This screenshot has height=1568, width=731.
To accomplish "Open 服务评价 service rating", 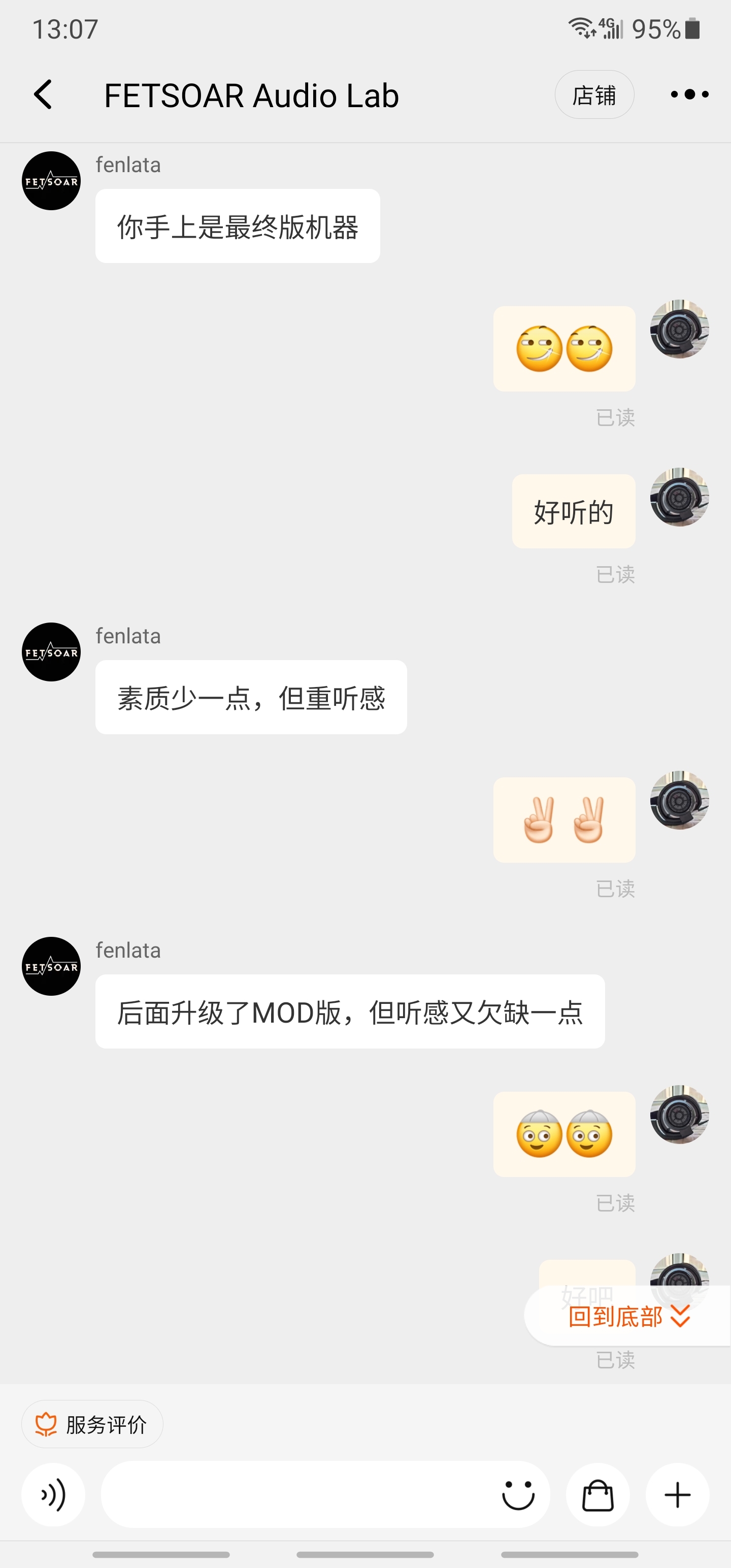I will pyautogui.click(x=92, y=1424).
